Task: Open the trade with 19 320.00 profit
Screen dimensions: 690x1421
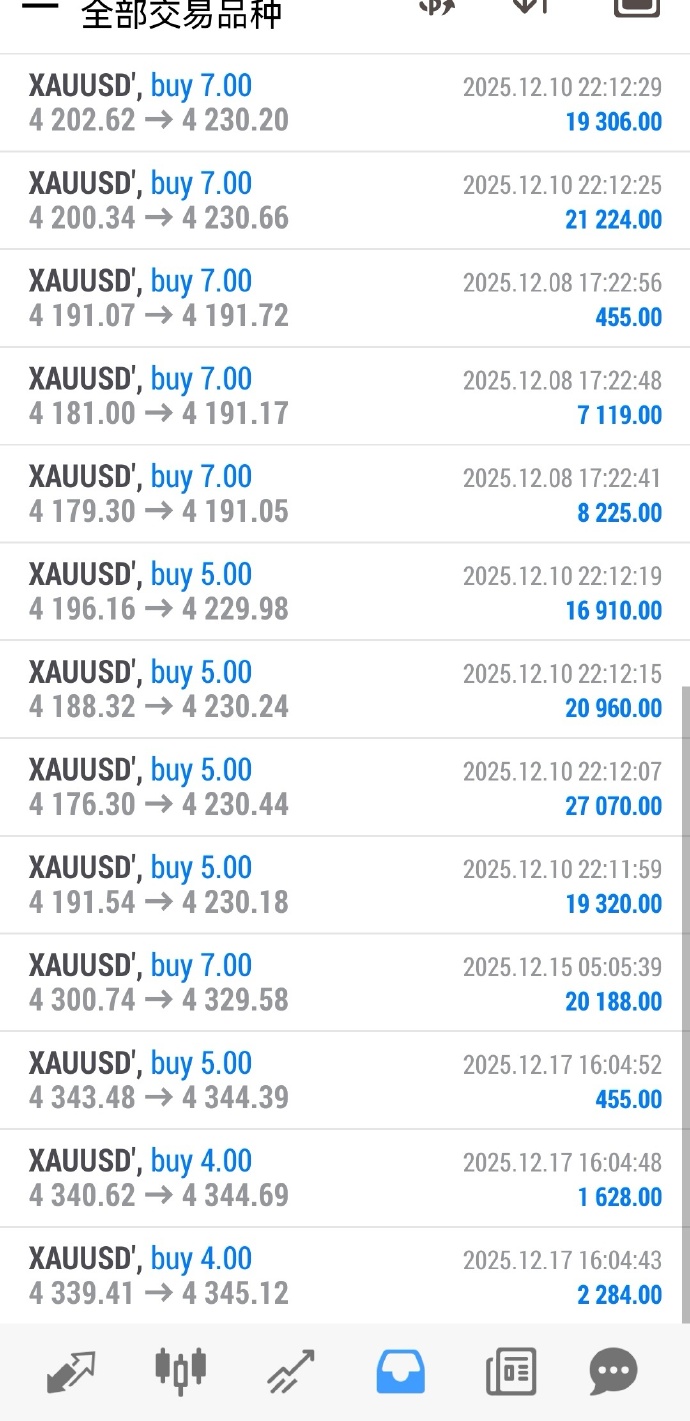Action: tap(345, 885)
